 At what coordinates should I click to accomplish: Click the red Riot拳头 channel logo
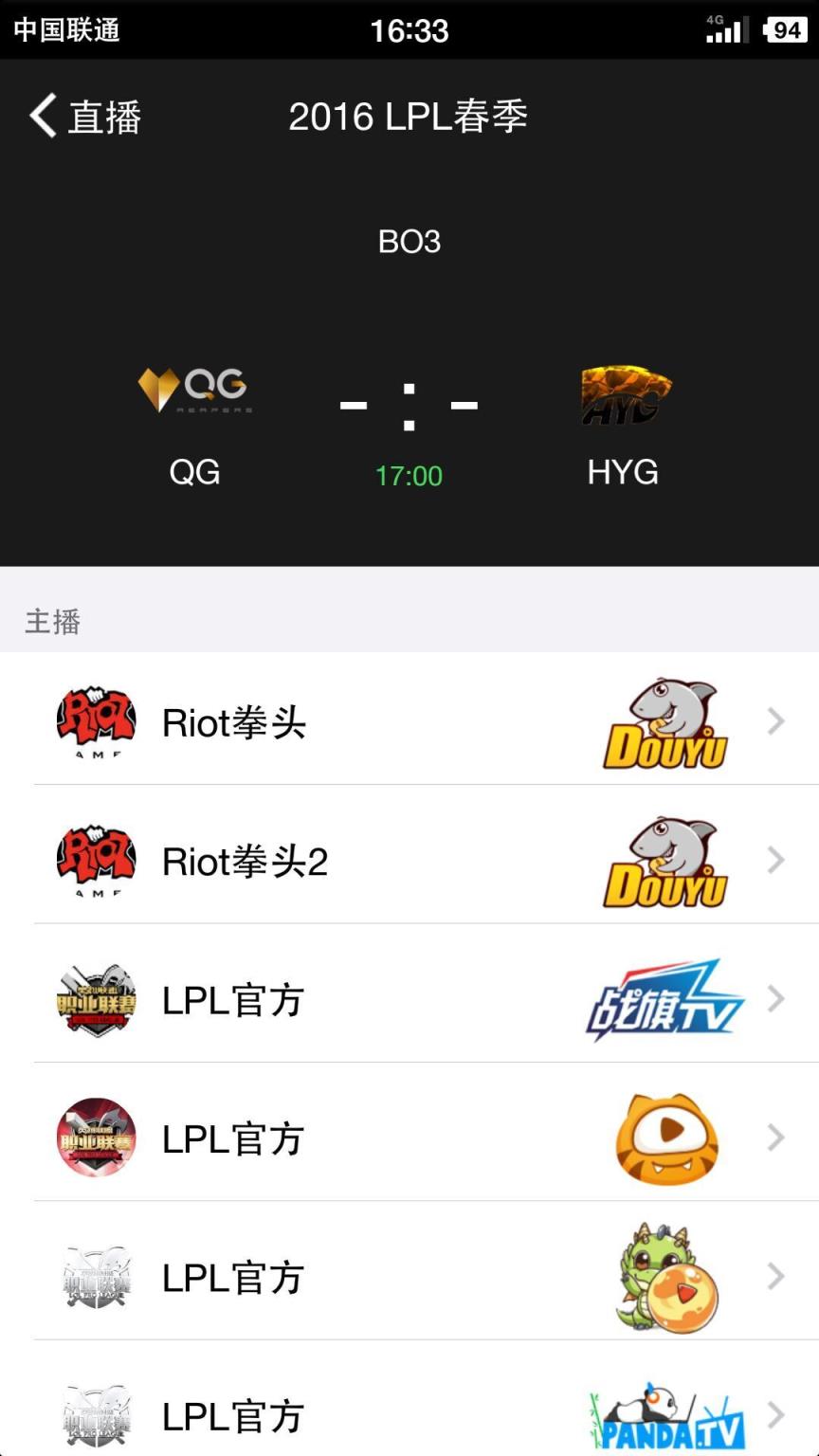pyautogui.click(x=95, y=720)
